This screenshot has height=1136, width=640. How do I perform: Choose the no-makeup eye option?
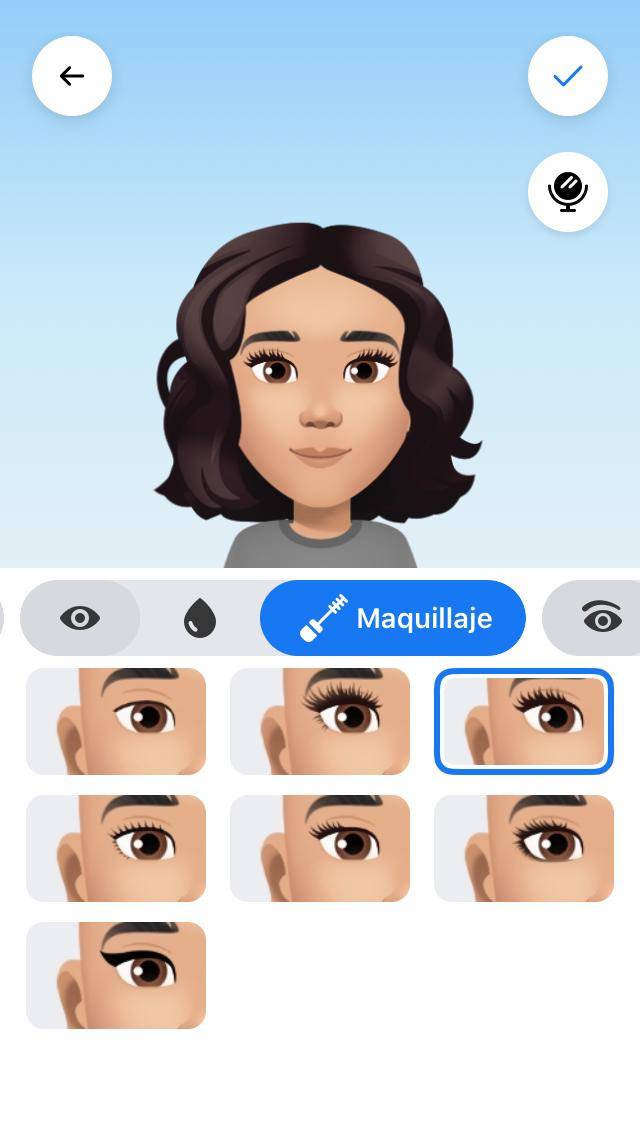(x=116, y=721)
